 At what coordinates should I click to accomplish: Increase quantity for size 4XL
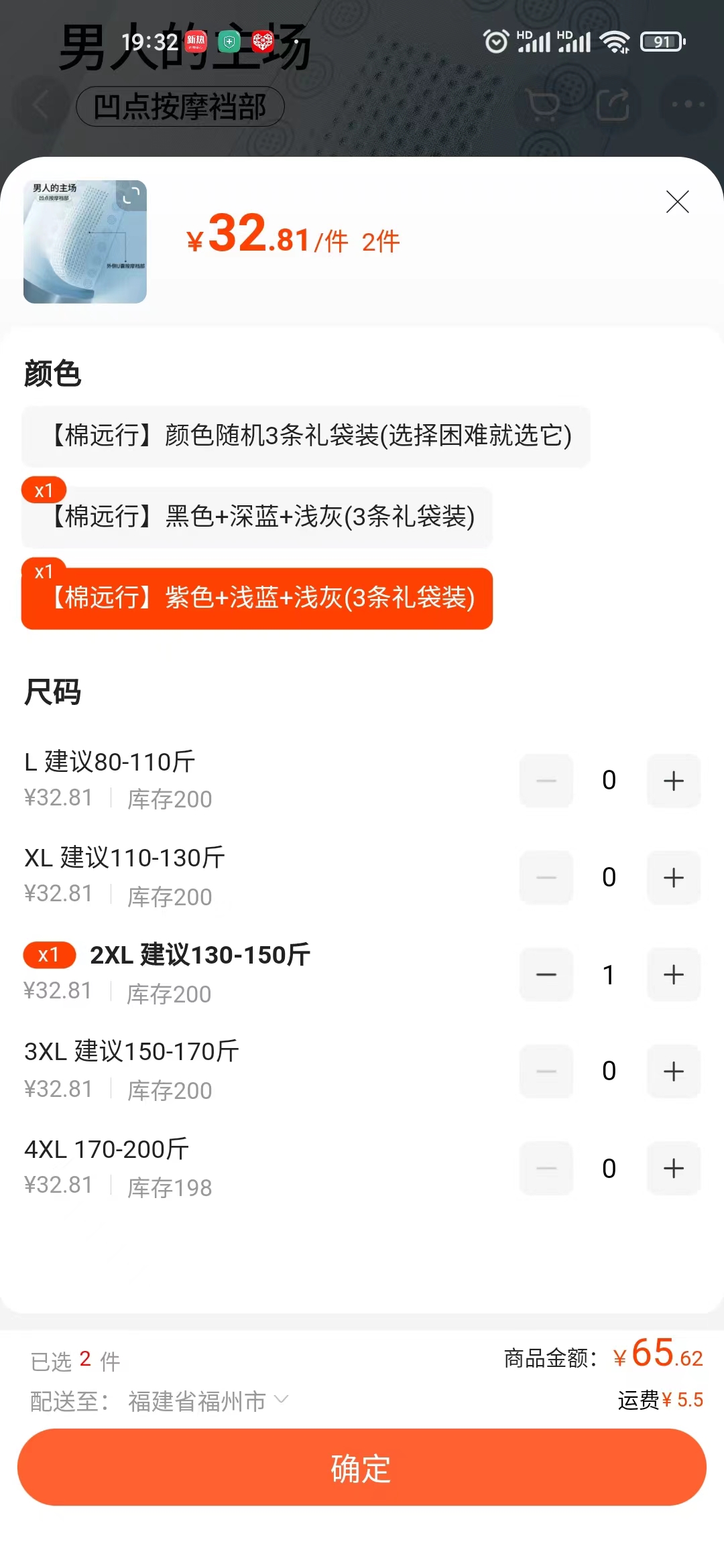point(673,1169)
